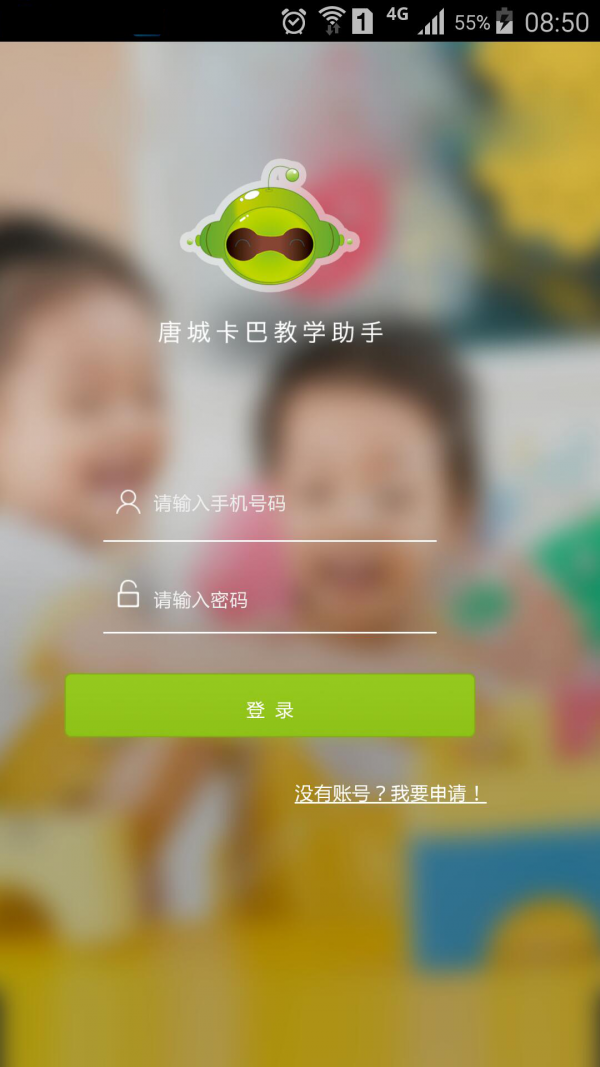Open the 没有账号？我要申请！ link
The height and width of the screenshot is (1067, 600).
[390, 794]
